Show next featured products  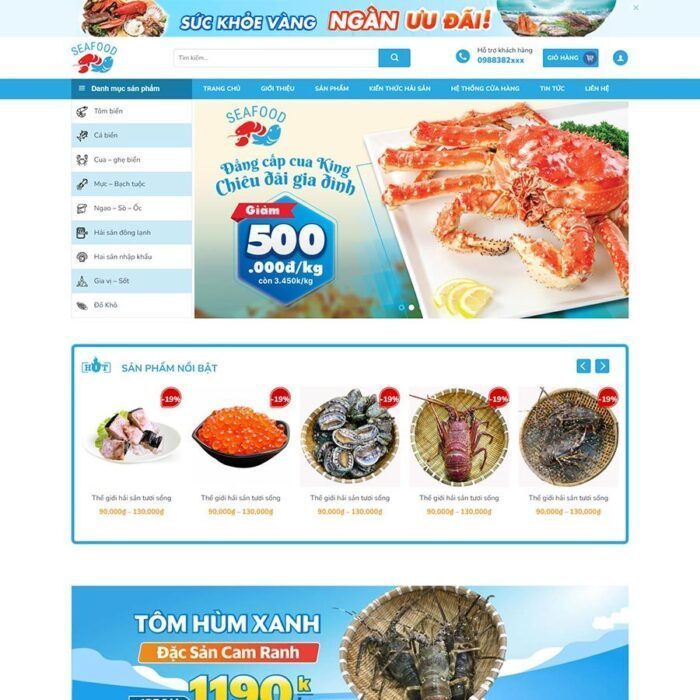pos(602,366)
